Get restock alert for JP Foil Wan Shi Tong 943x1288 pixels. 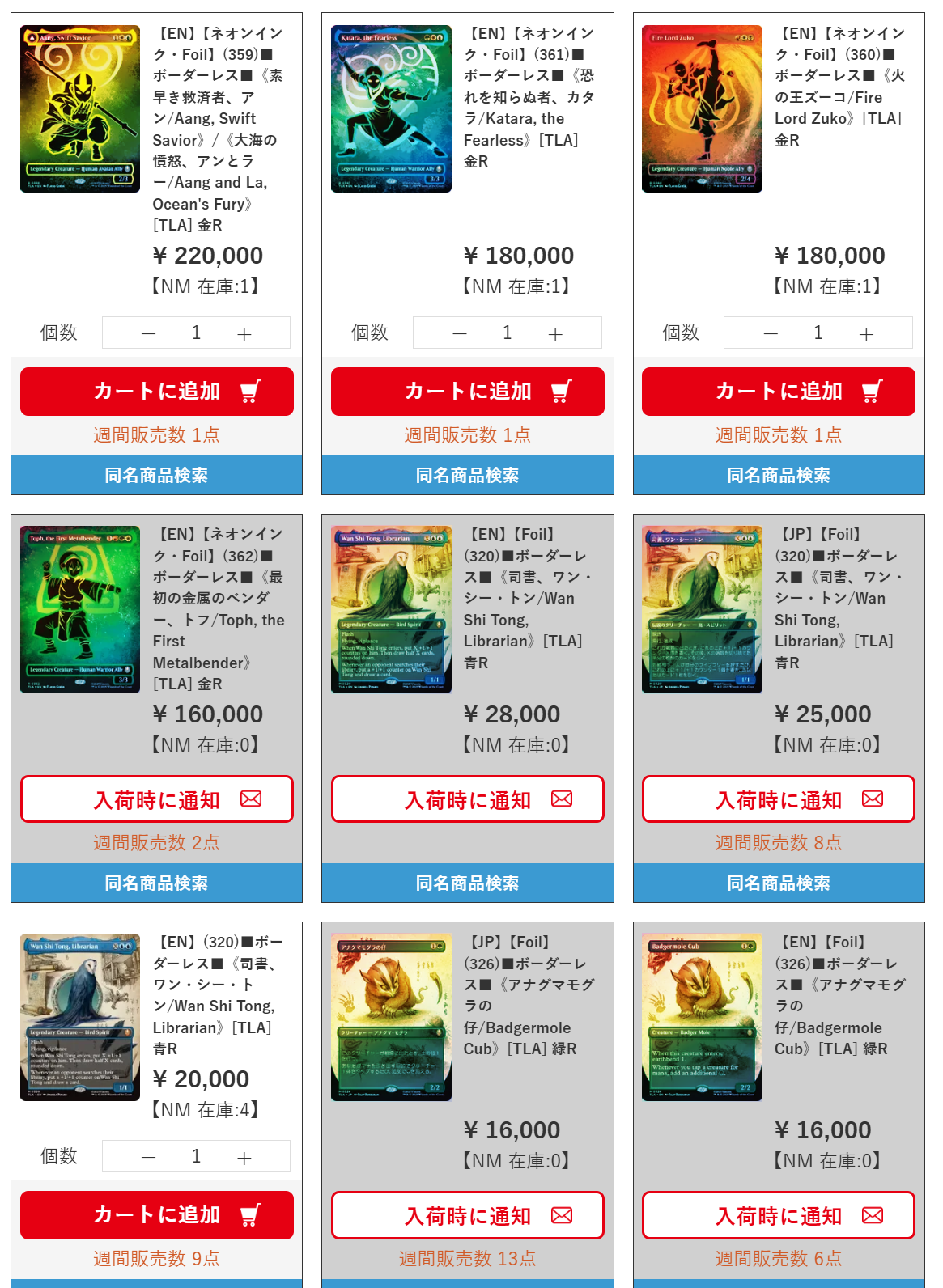pyautogui.click(x=778, y=799)
